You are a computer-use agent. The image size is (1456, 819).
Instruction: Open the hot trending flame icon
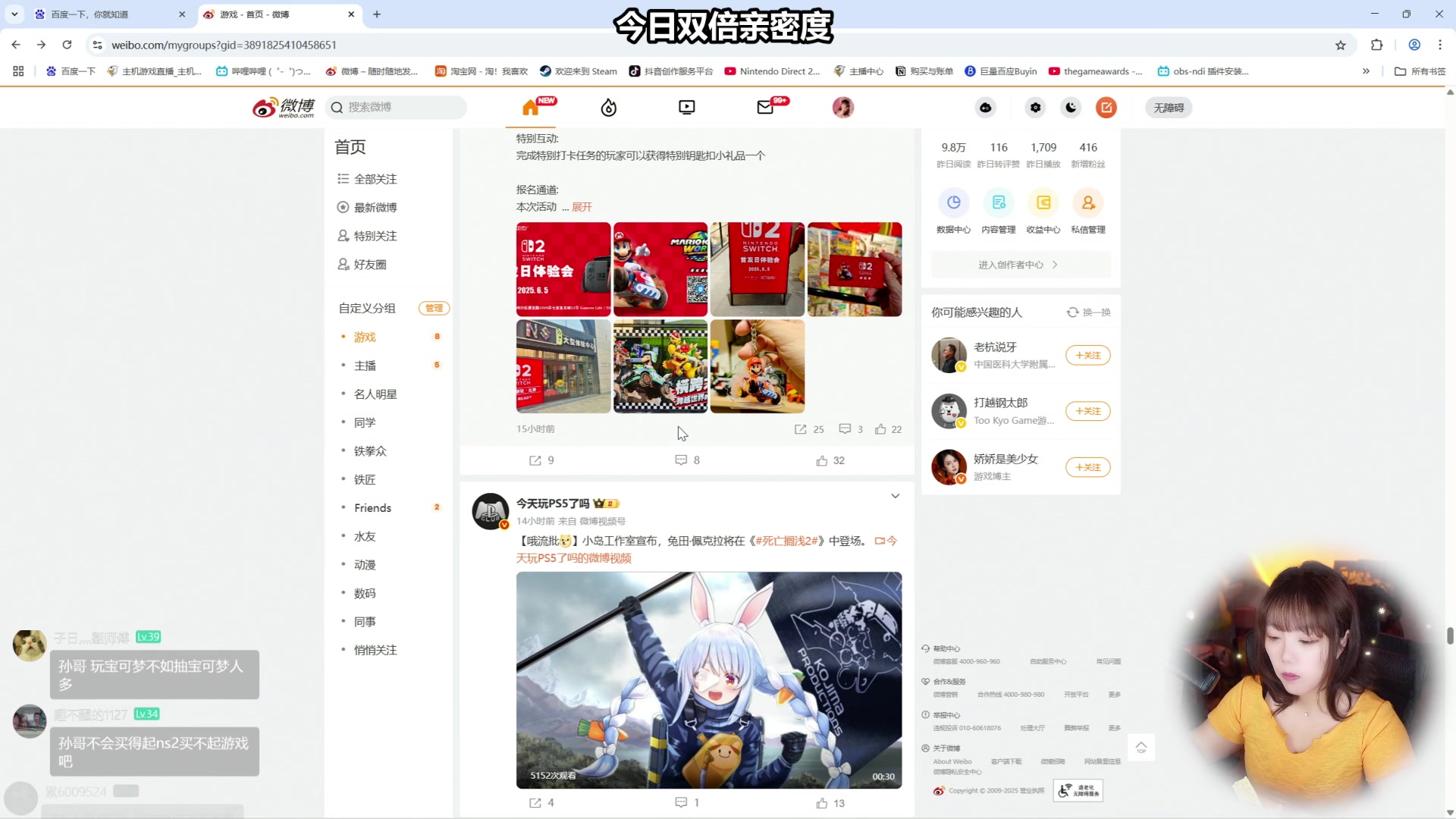(609, 108)
